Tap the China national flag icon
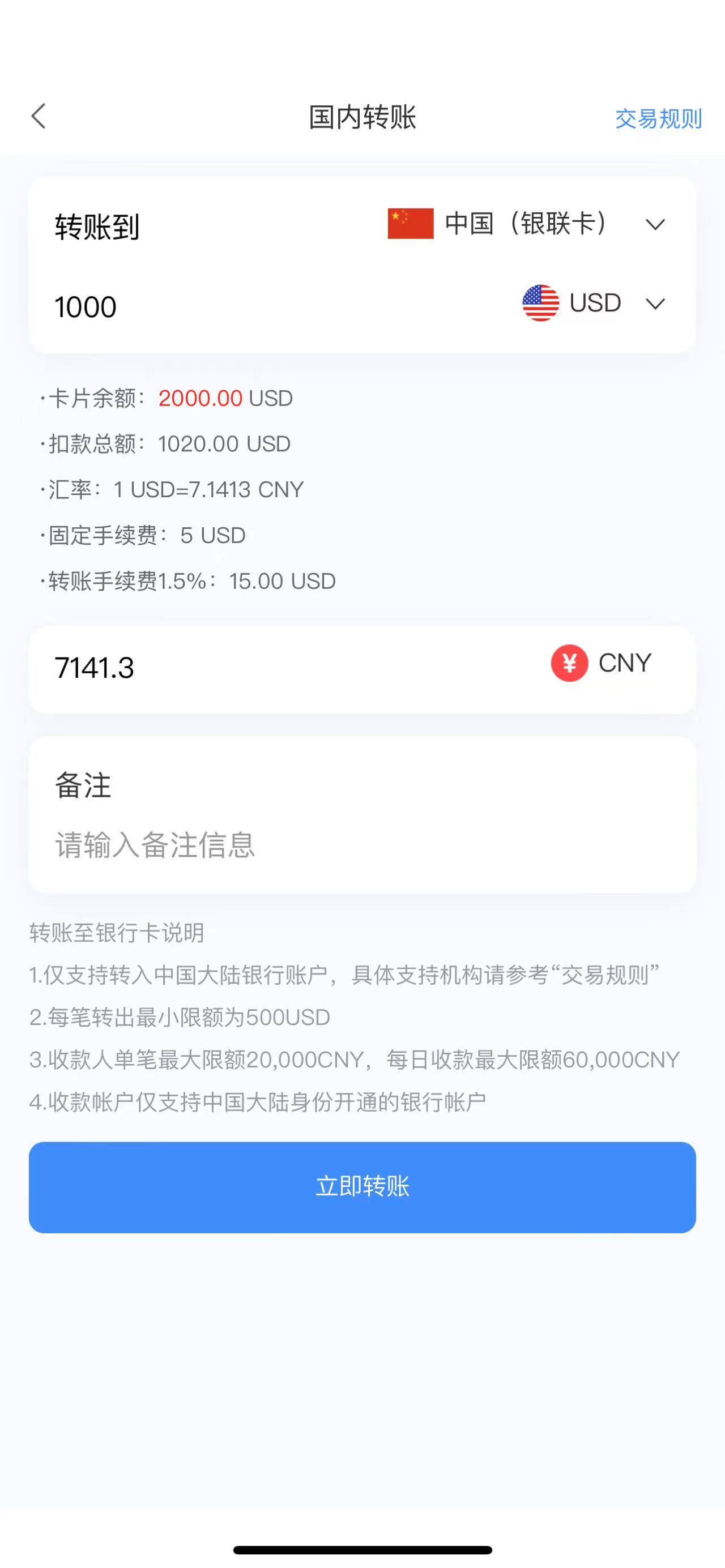The image size is (725, 1568). coord(410,225)
